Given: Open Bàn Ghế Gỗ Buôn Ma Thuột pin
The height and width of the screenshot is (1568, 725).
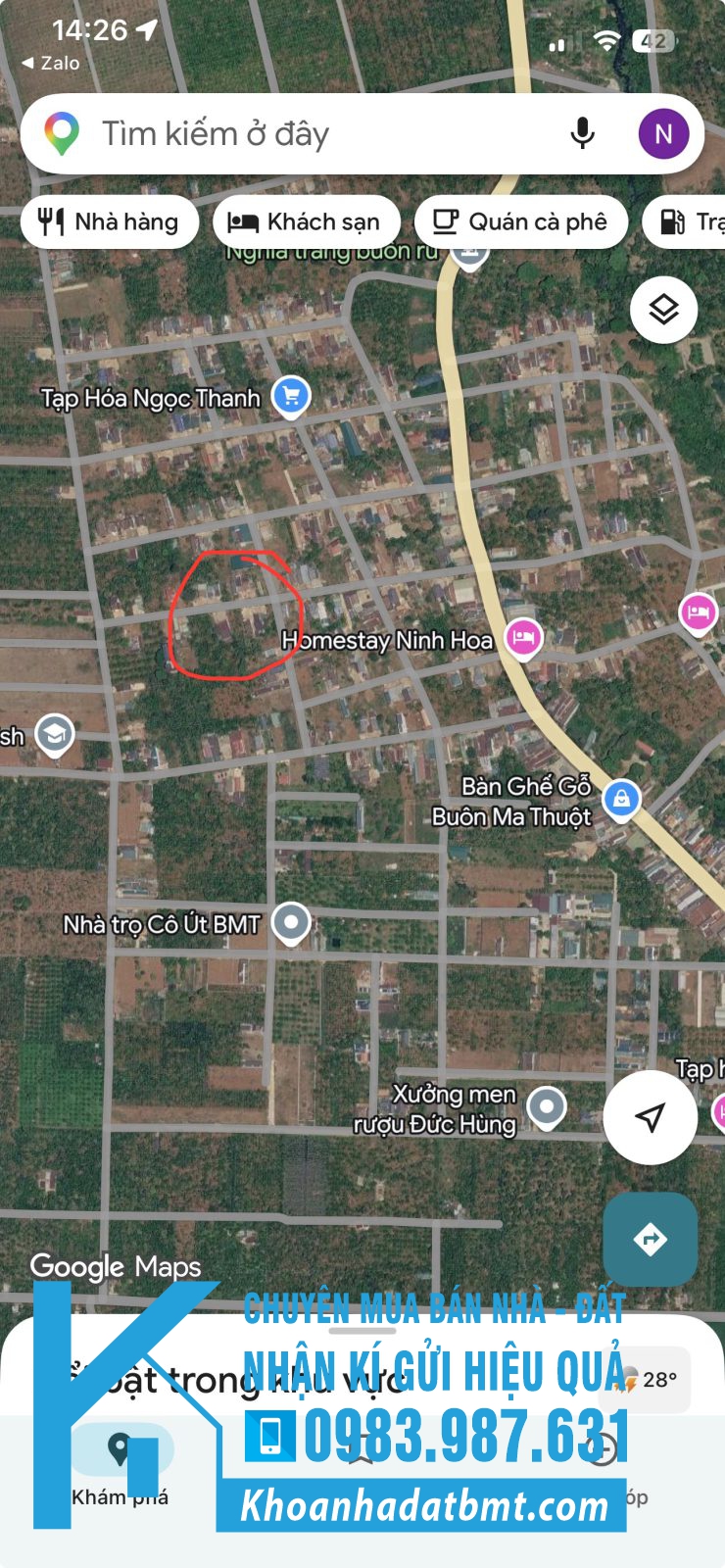Looking at the screenshot, I should [x=621, y=800].
